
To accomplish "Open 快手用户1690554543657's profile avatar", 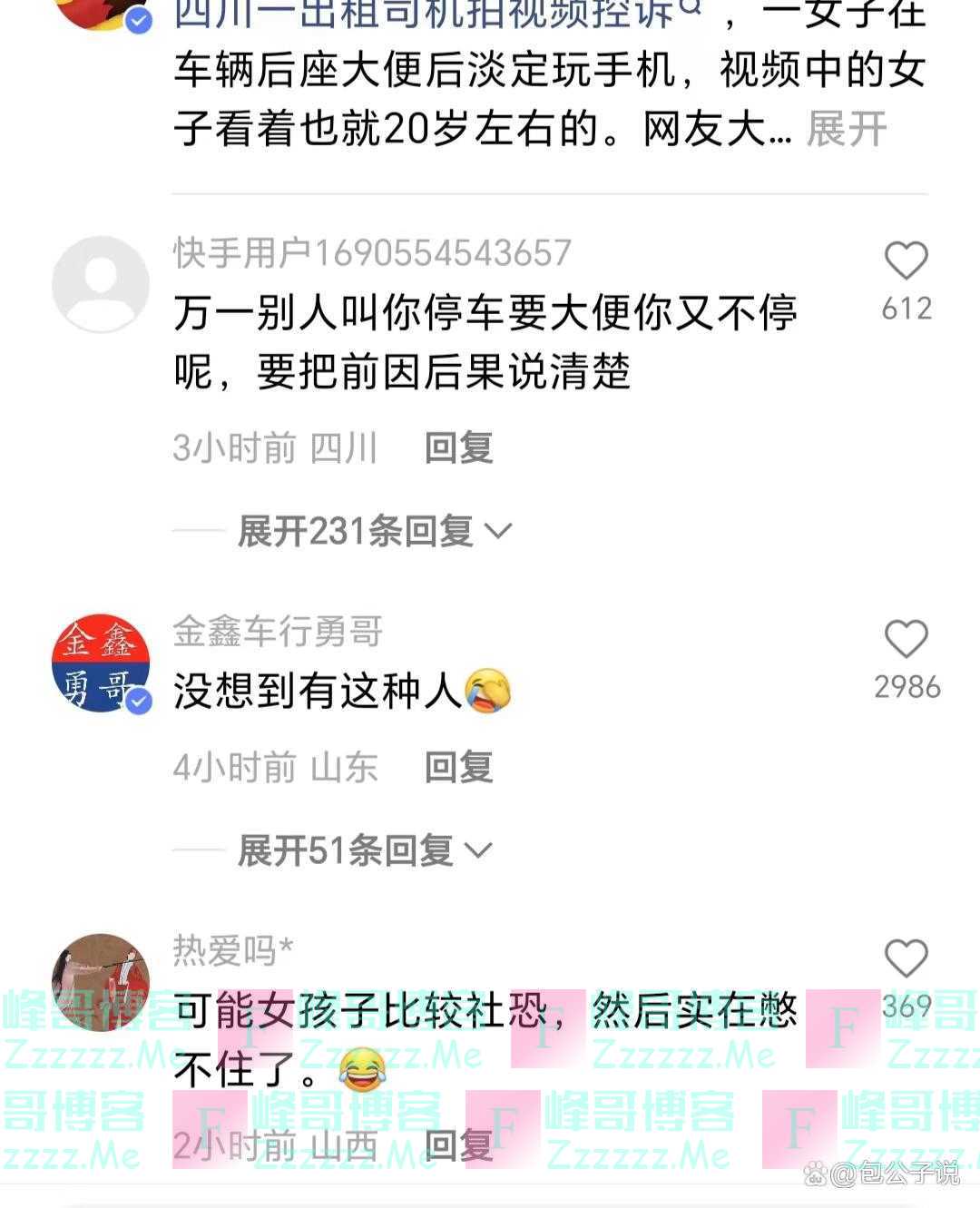I will [x=100, y=282].
